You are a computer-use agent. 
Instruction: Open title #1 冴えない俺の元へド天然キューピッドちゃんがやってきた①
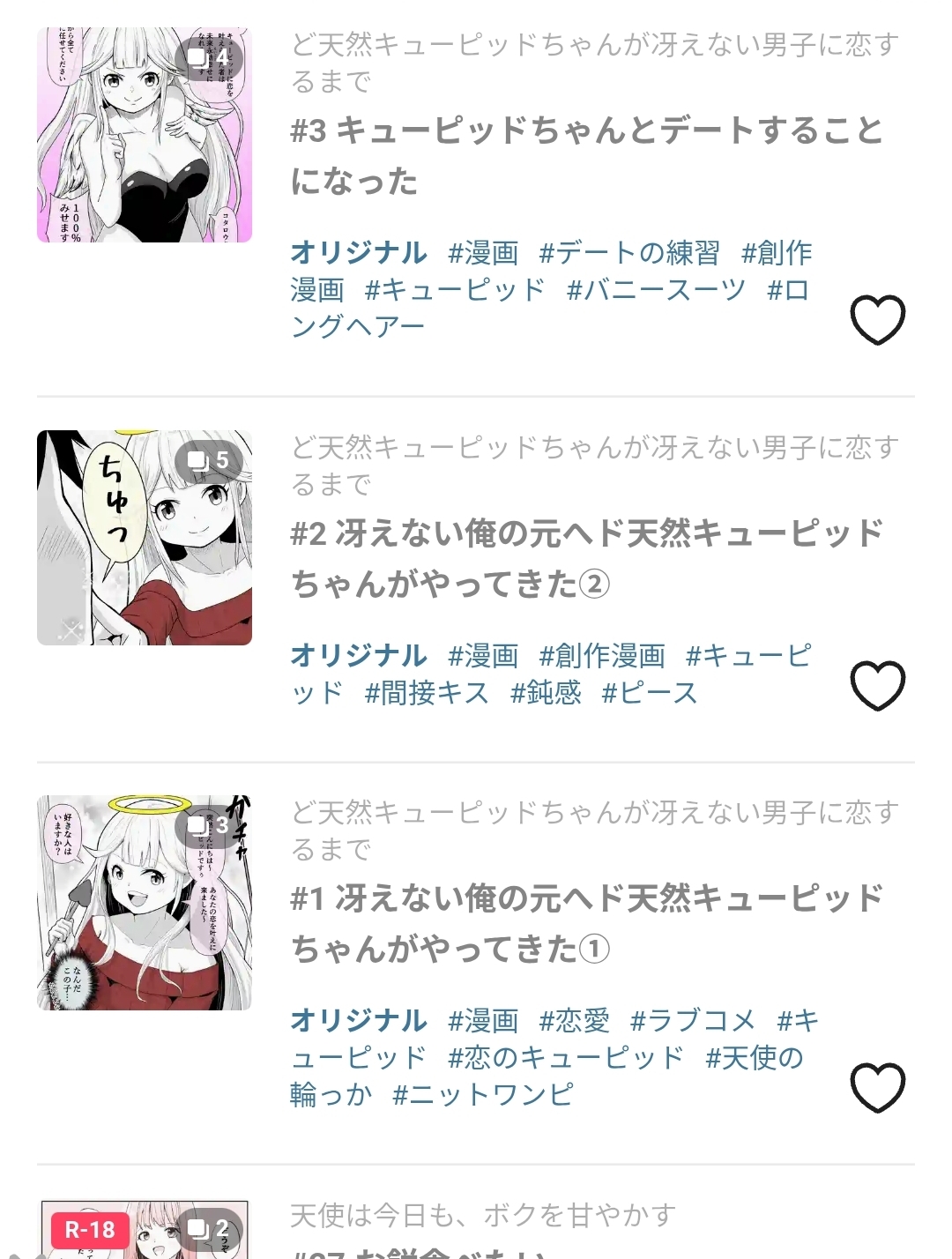pyautogui.click(x=586, y=923)
